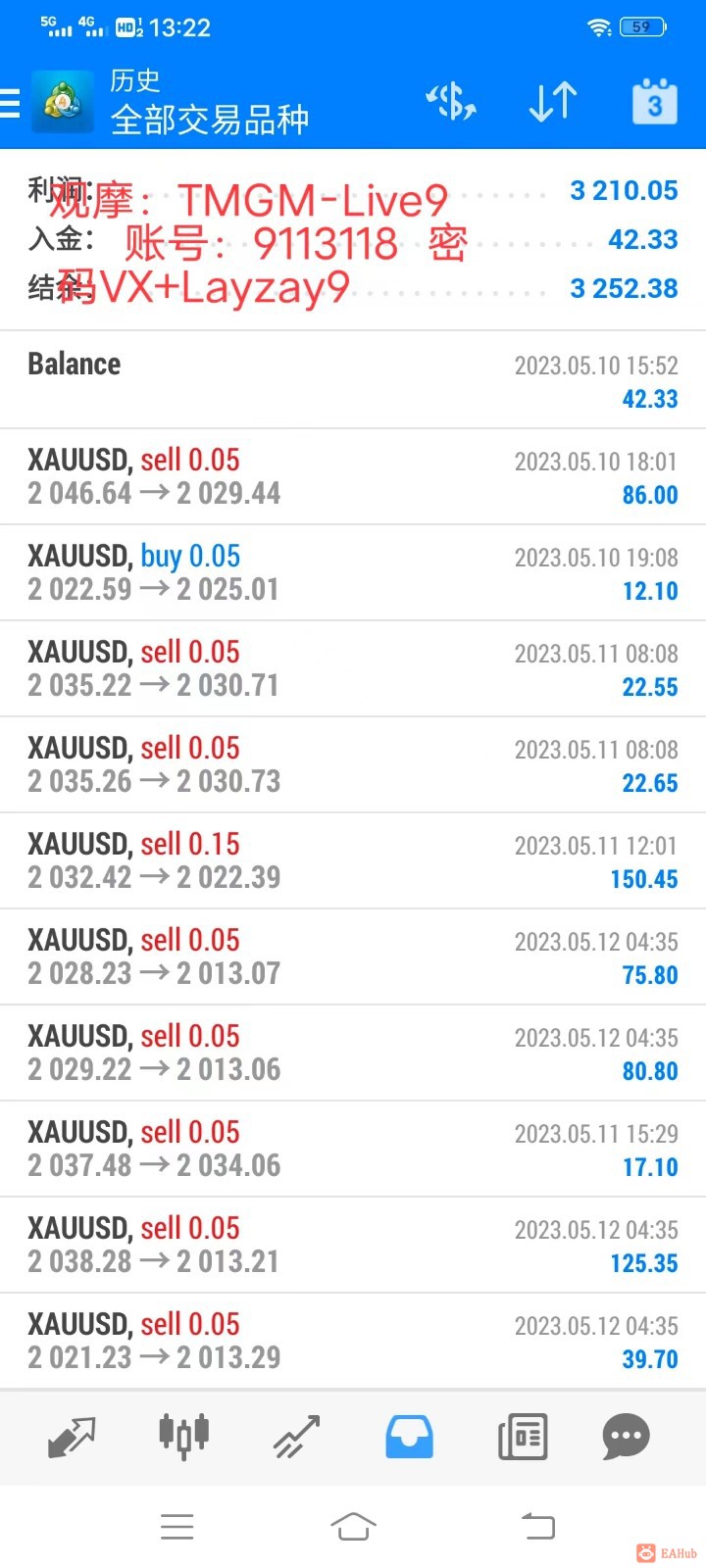Expand the sell trade with 125.35 profit
The height and width of the screenshot is (1568, 706).
pyautogui.click(x=353, y=1245)
